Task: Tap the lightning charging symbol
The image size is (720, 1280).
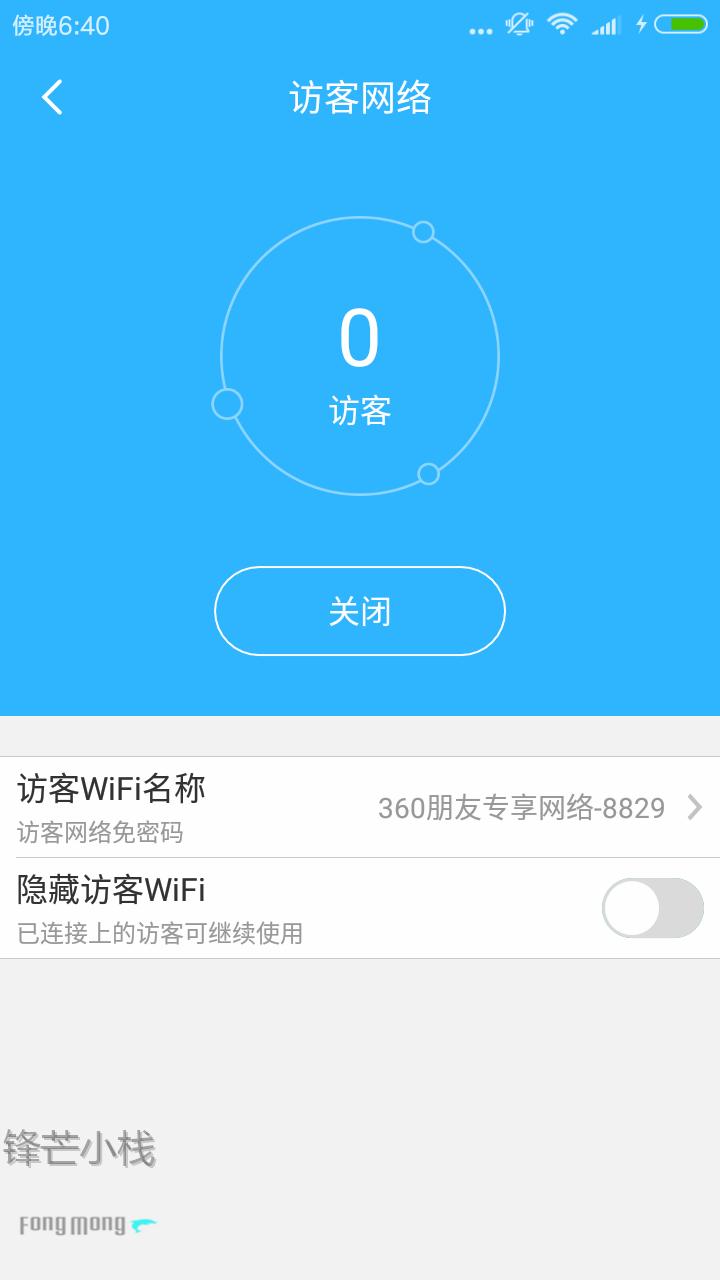Action: tap(641, 25)
